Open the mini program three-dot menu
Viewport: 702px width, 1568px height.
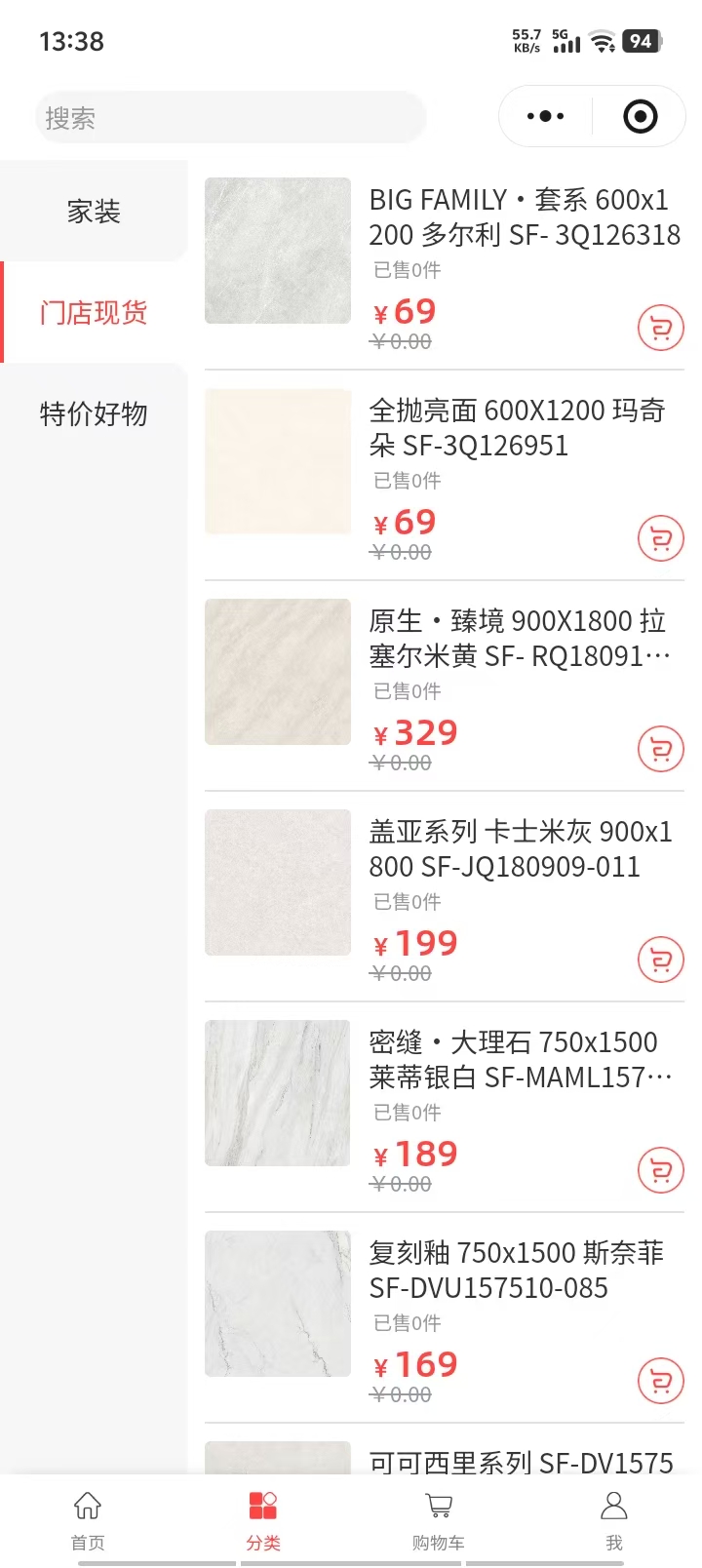coord(545,117)
